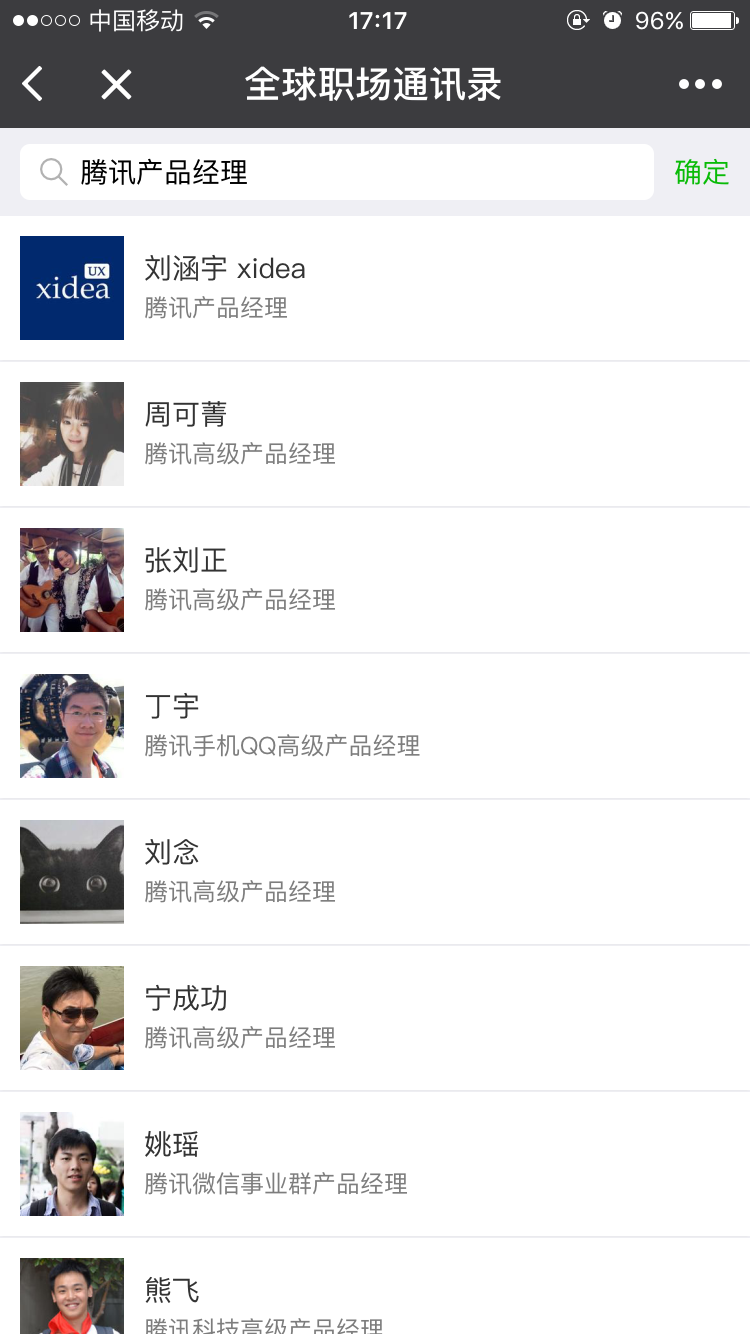Select 姚瑶 from the results
The height and width of the screenshot is (1334, 750).
[375, 1164]
